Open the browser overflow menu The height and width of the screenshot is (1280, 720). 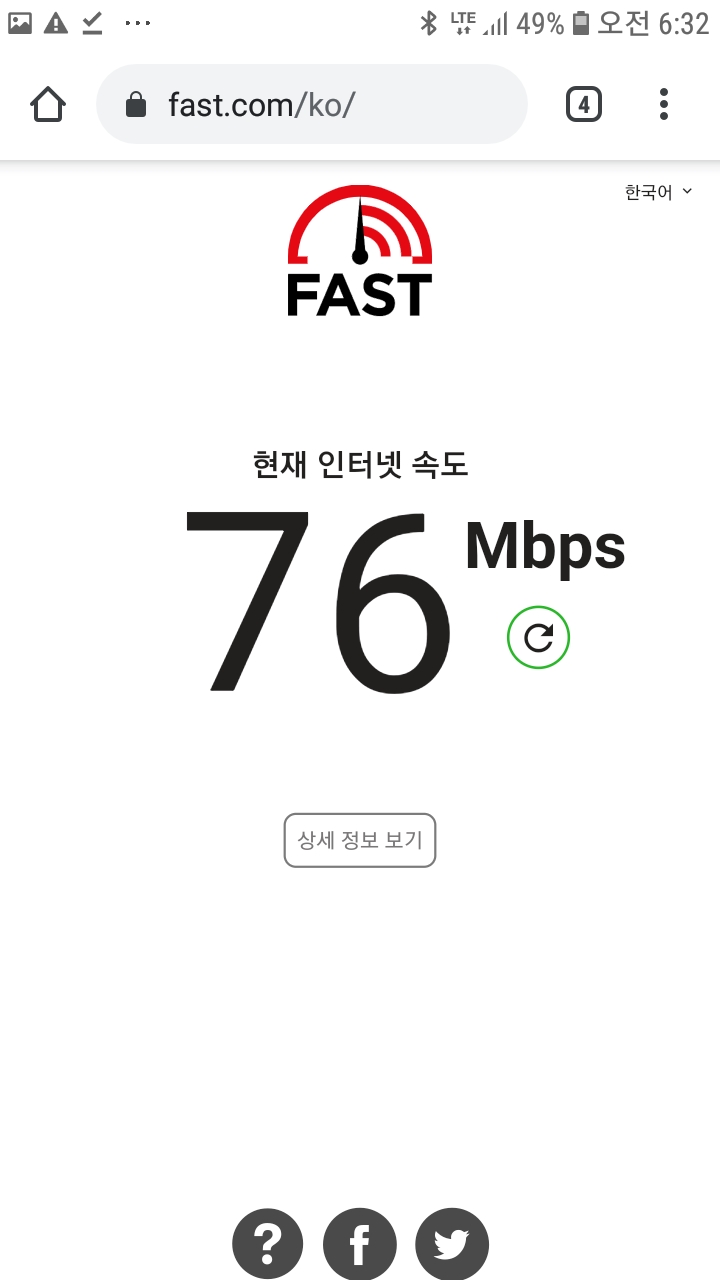(x=664, y=104)
